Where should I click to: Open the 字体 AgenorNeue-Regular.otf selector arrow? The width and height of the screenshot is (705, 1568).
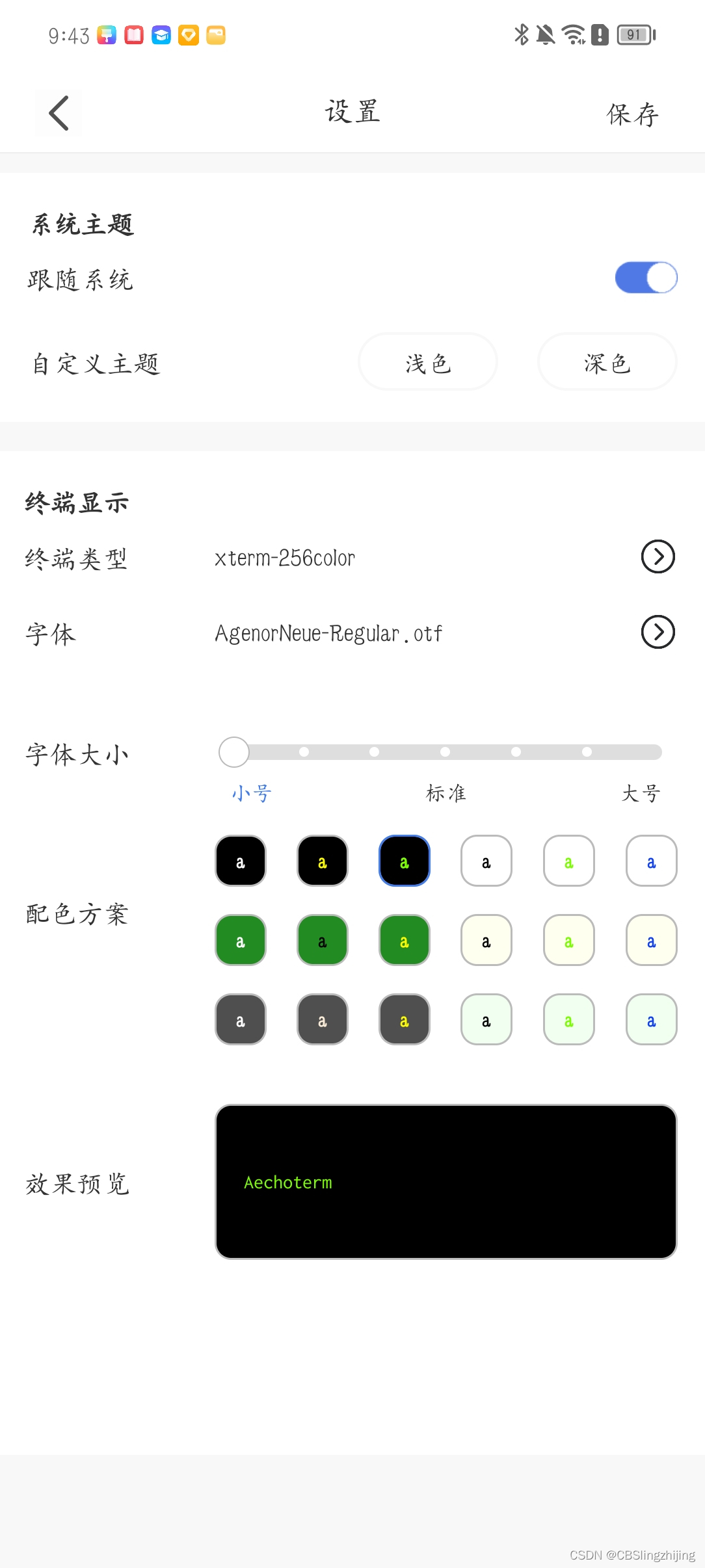pos(658,632)
